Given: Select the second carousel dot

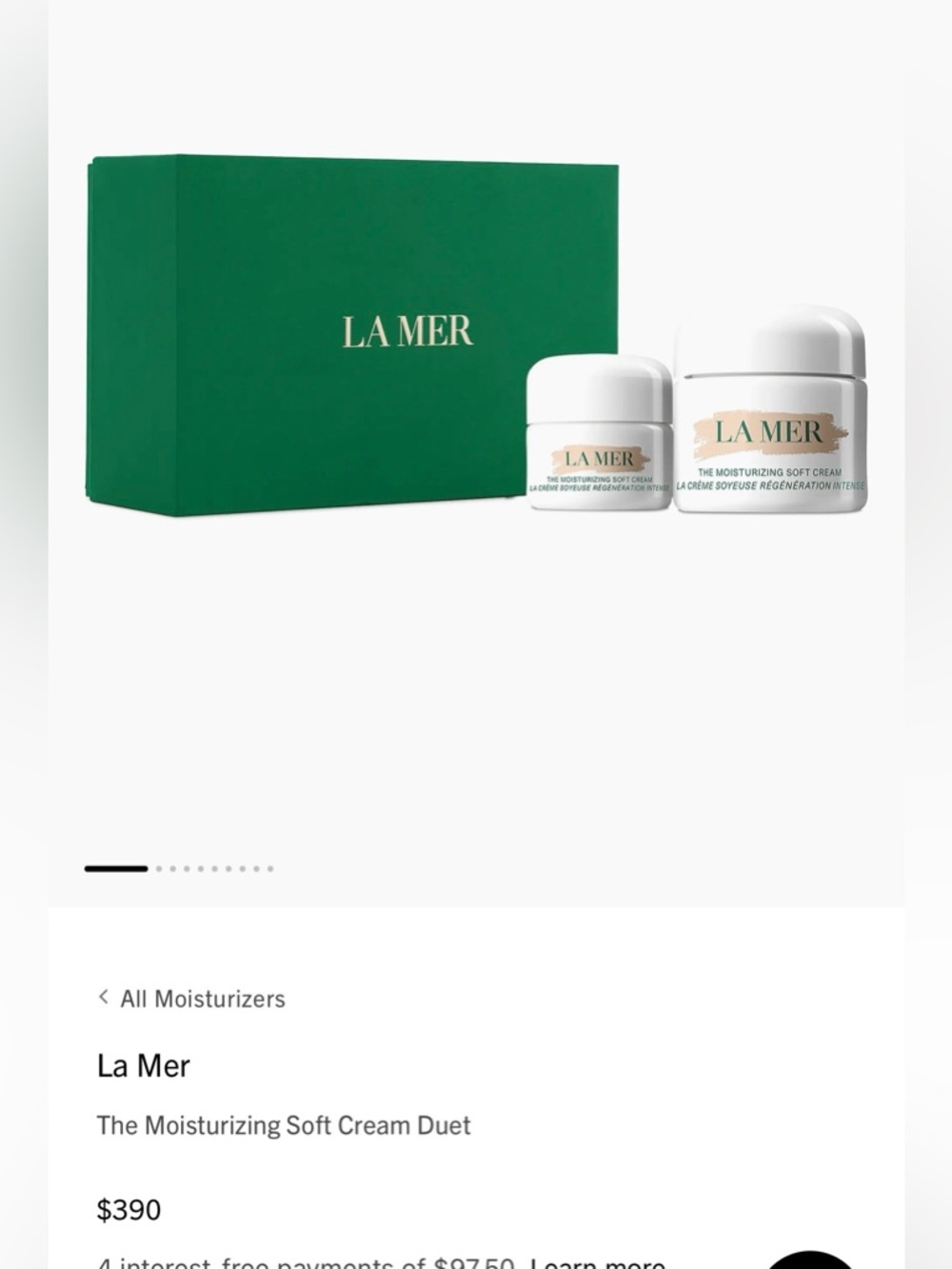Looking at the screenshot, I should 158,867.
